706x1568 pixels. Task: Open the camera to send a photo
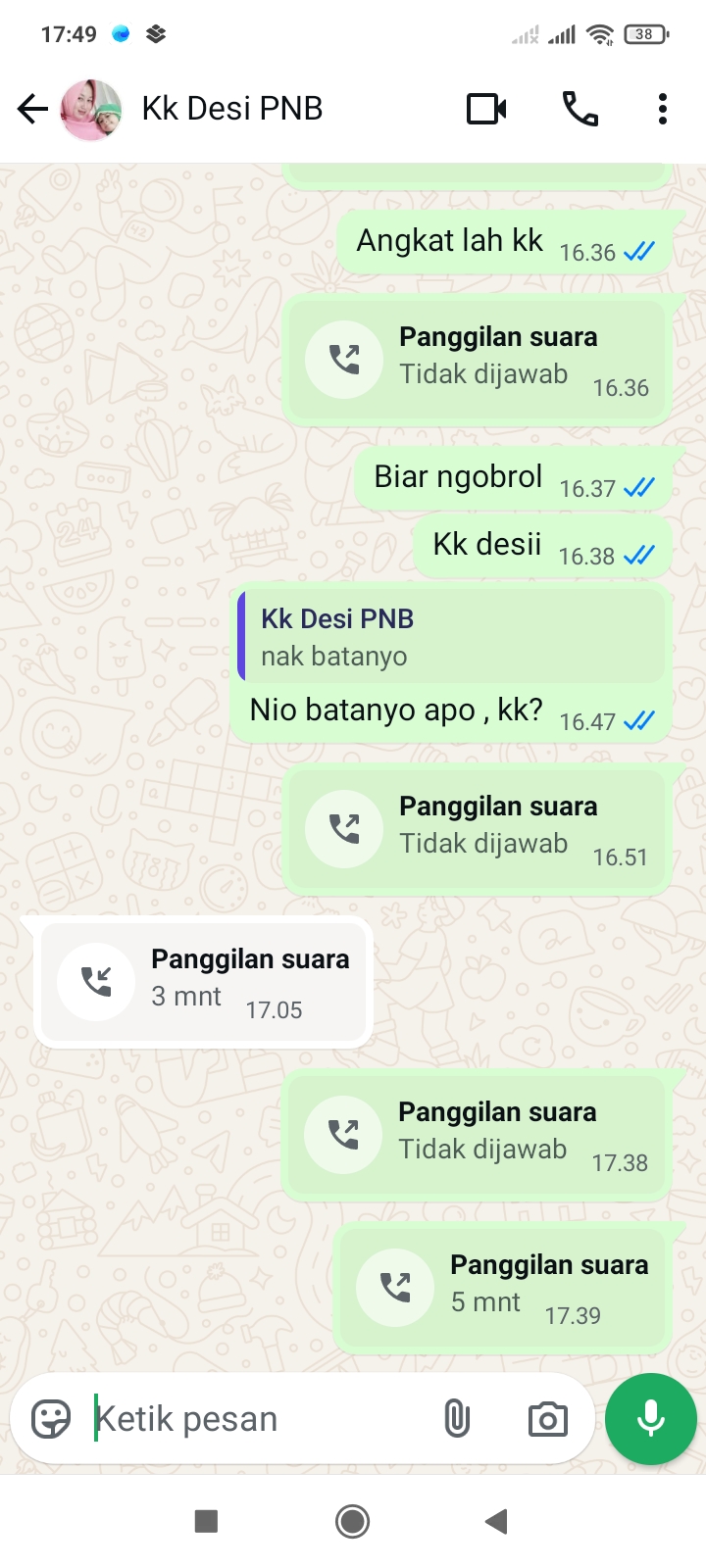pyautogui.click(x=547, y=1418)
